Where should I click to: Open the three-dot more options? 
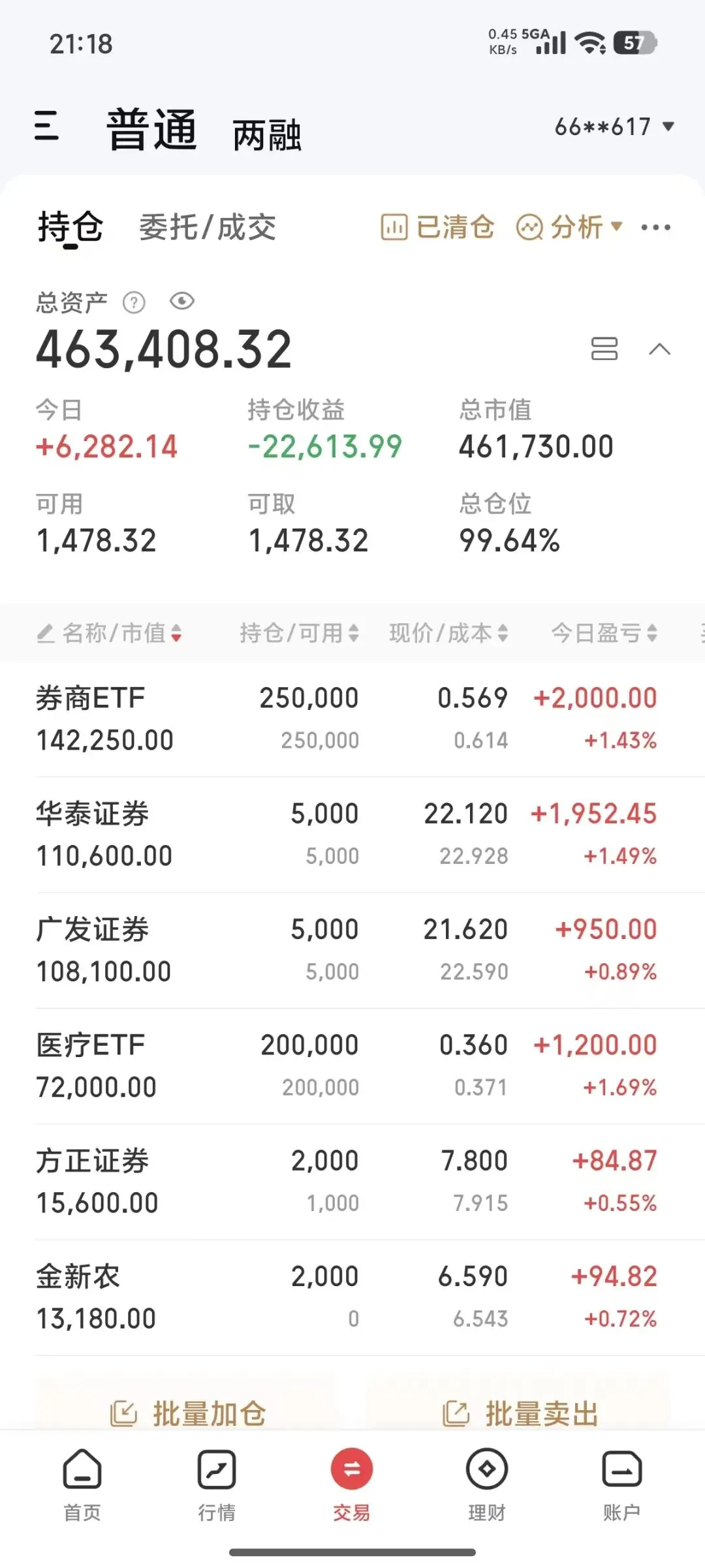655,228
